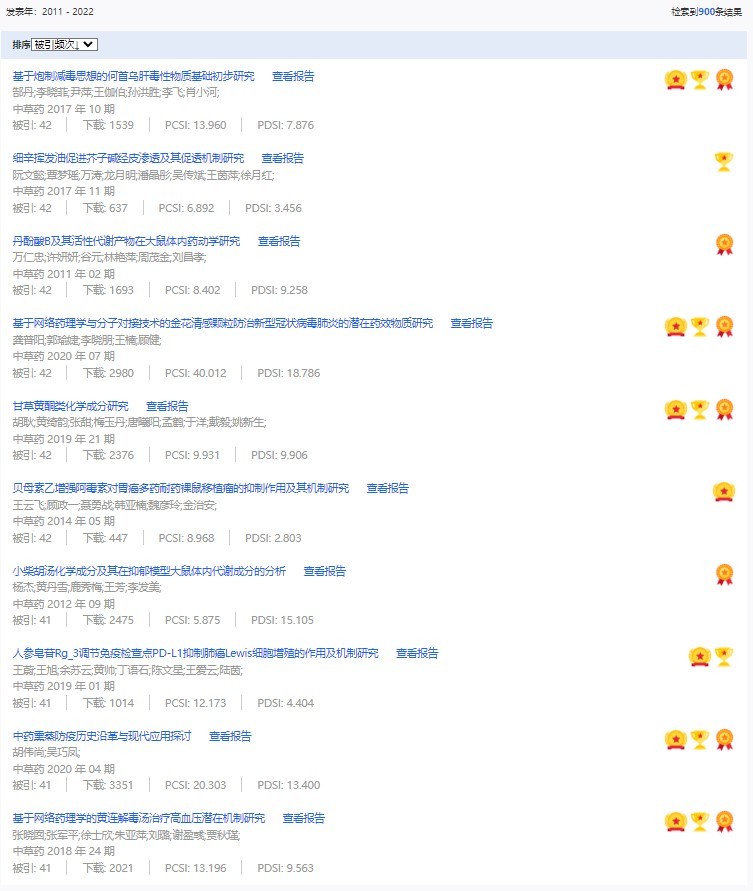View report for 贝母素乙 article
The image size is (753, 891).
(388, 488)
